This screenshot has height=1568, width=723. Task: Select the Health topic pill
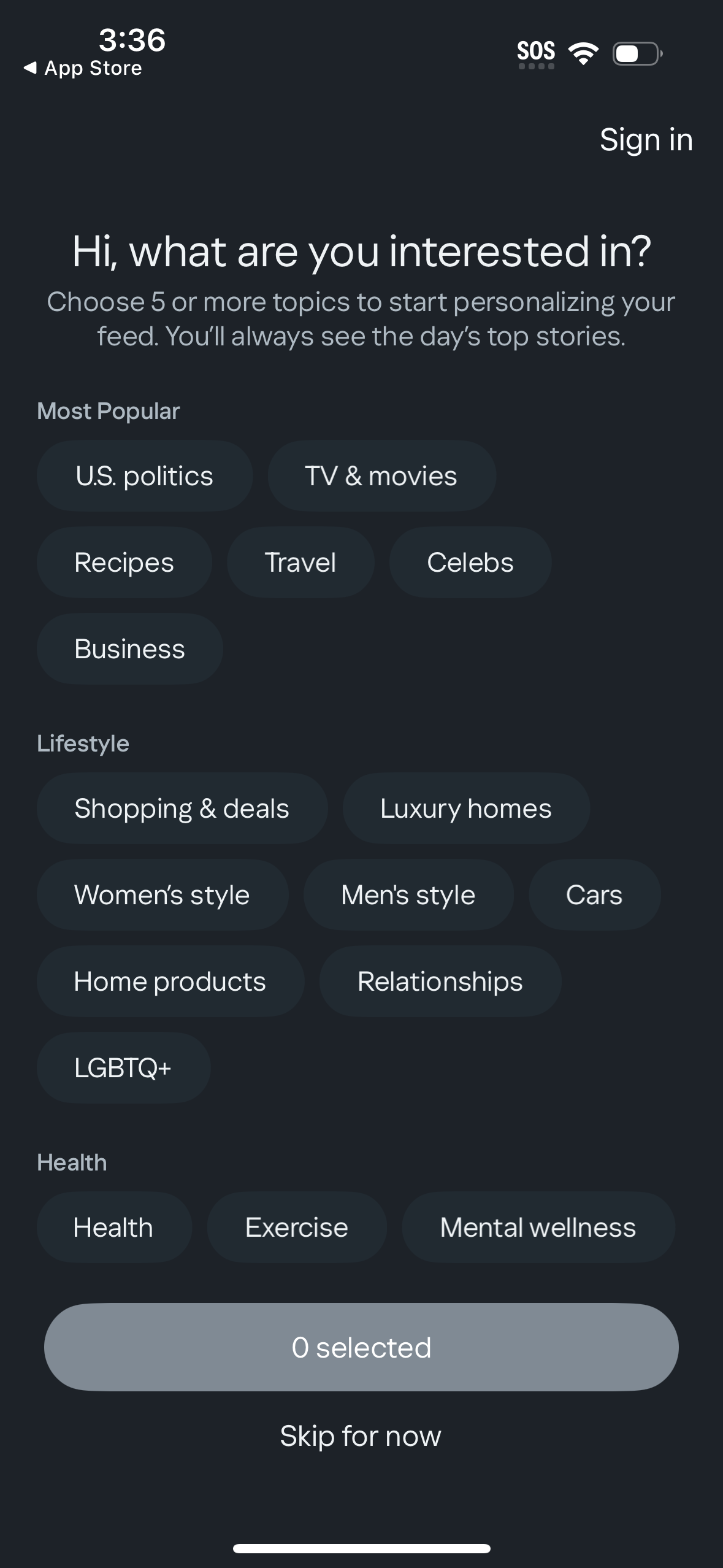(x=114, y=1227)
